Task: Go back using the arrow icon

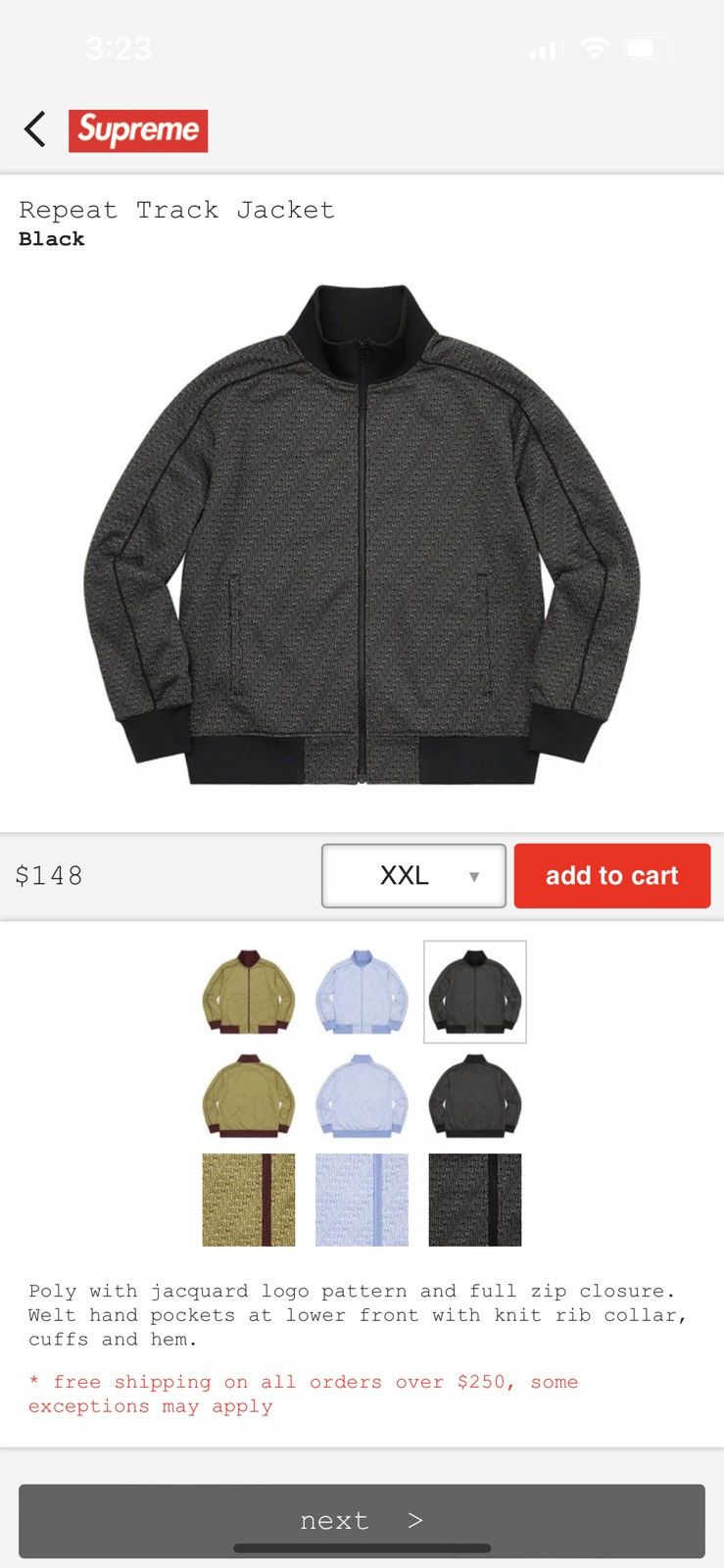Action: 35,129
